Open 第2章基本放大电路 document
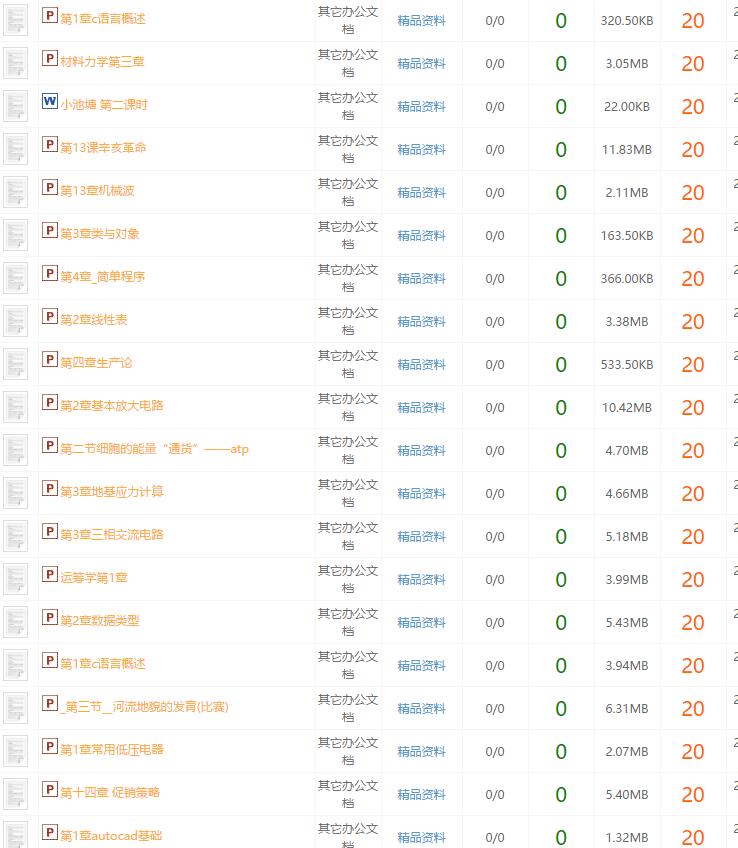 click(x=112, y=406)
